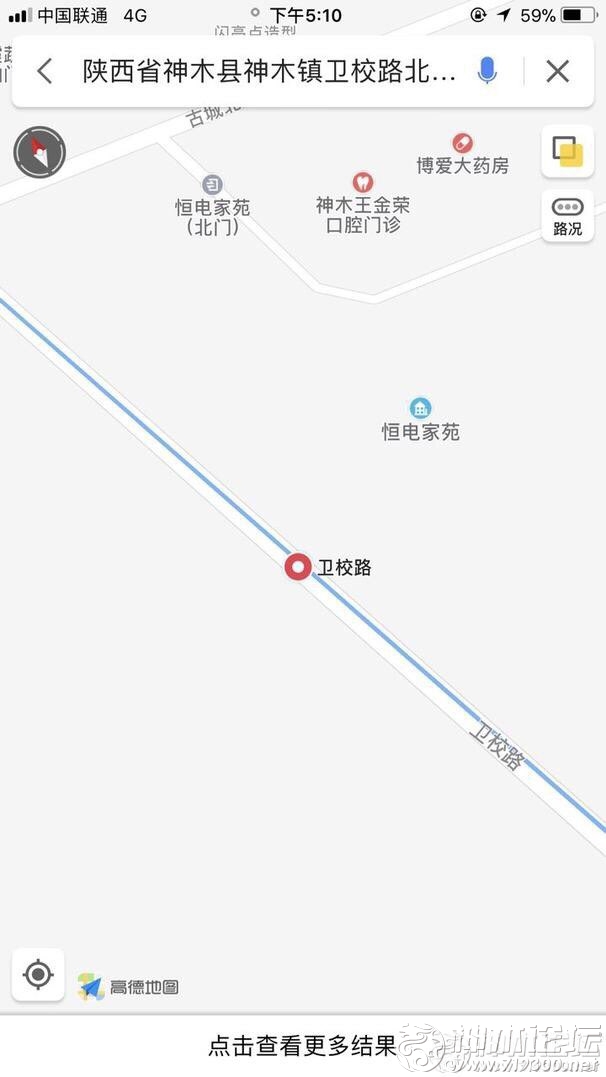Select the 卫校路 red location marker

pos(298,567)
